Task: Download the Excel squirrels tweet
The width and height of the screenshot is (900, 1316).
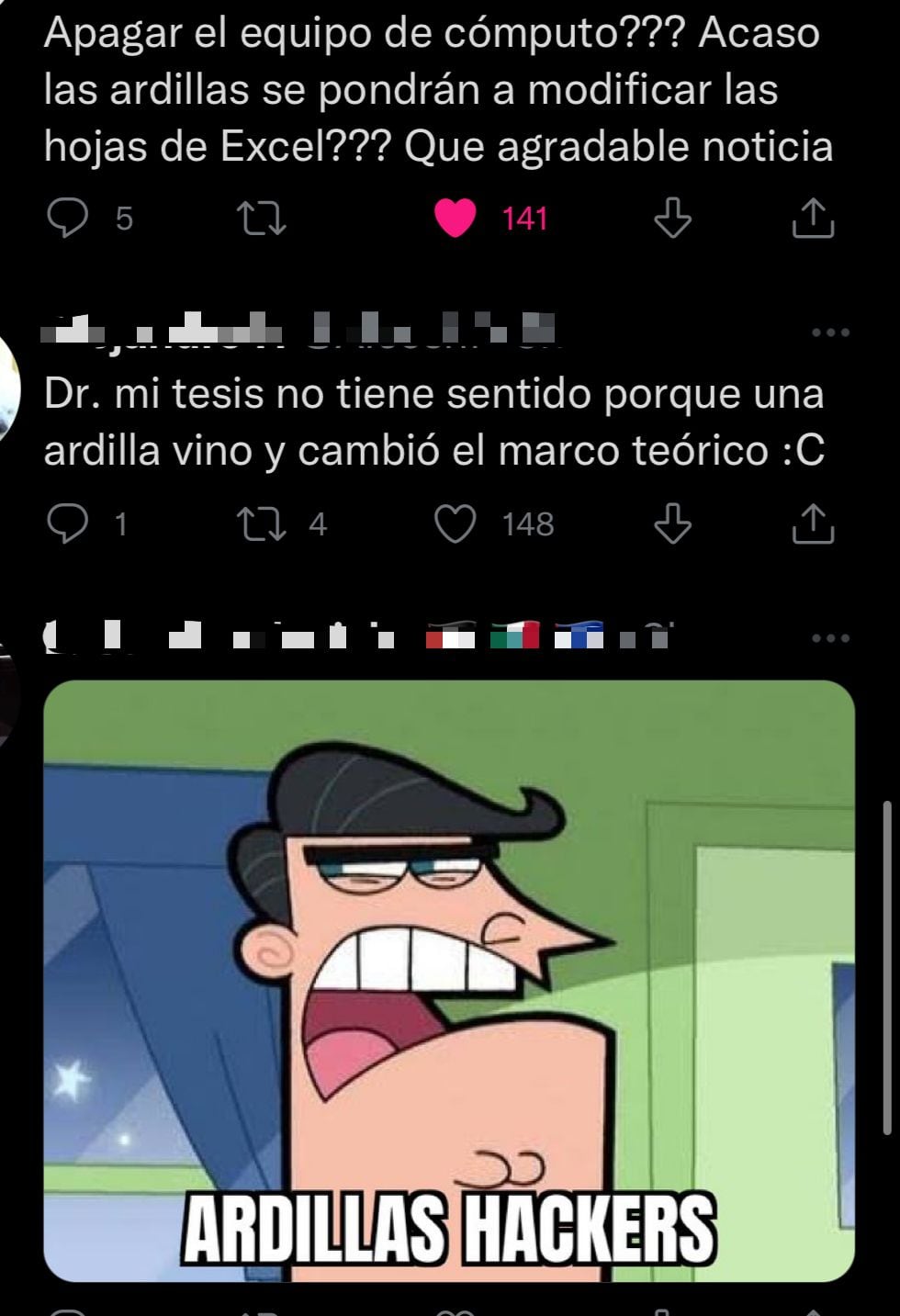Action: coord(672,219)
